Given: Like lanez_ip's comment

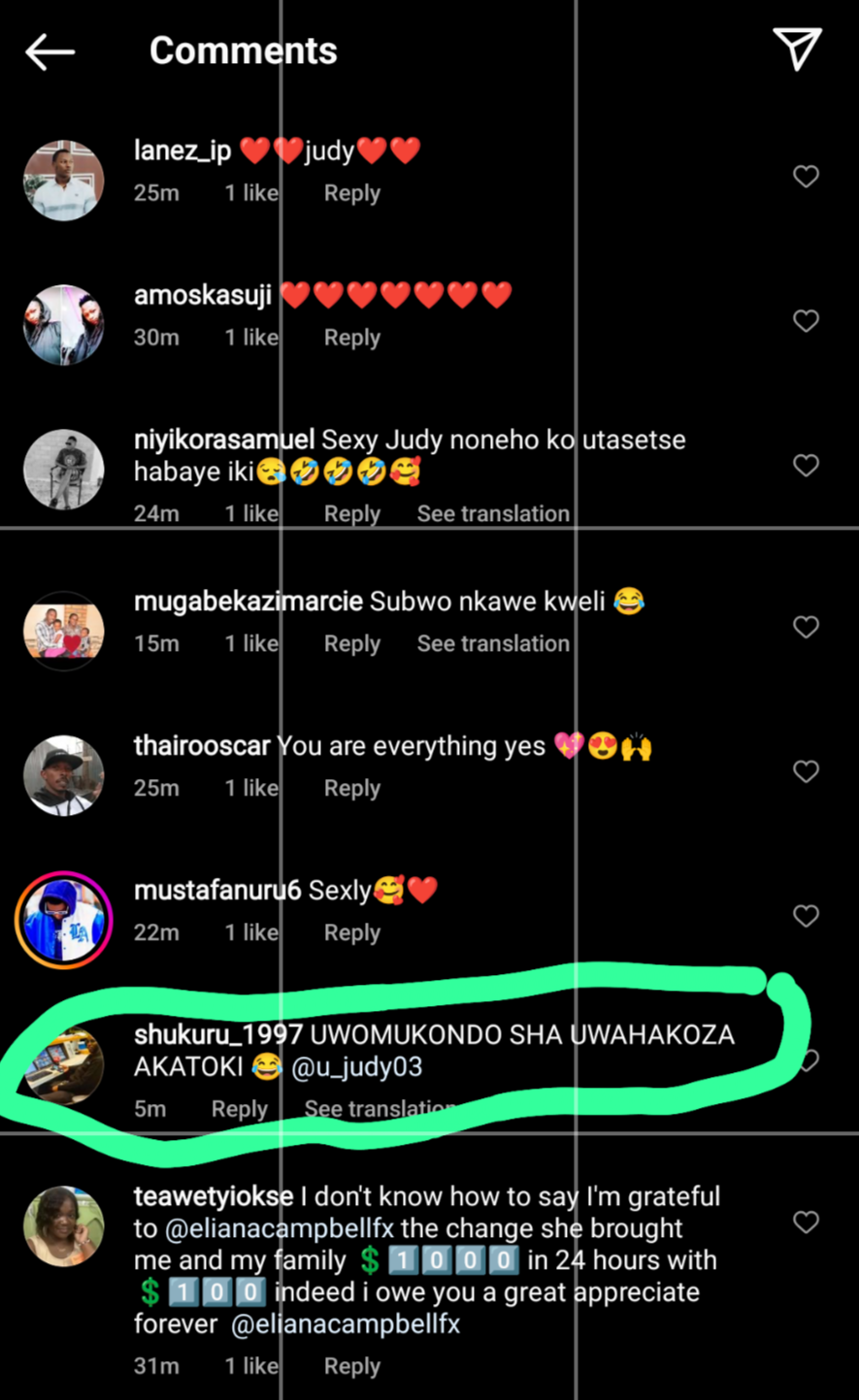Looking at the screenshot, I should coord(806,177).
